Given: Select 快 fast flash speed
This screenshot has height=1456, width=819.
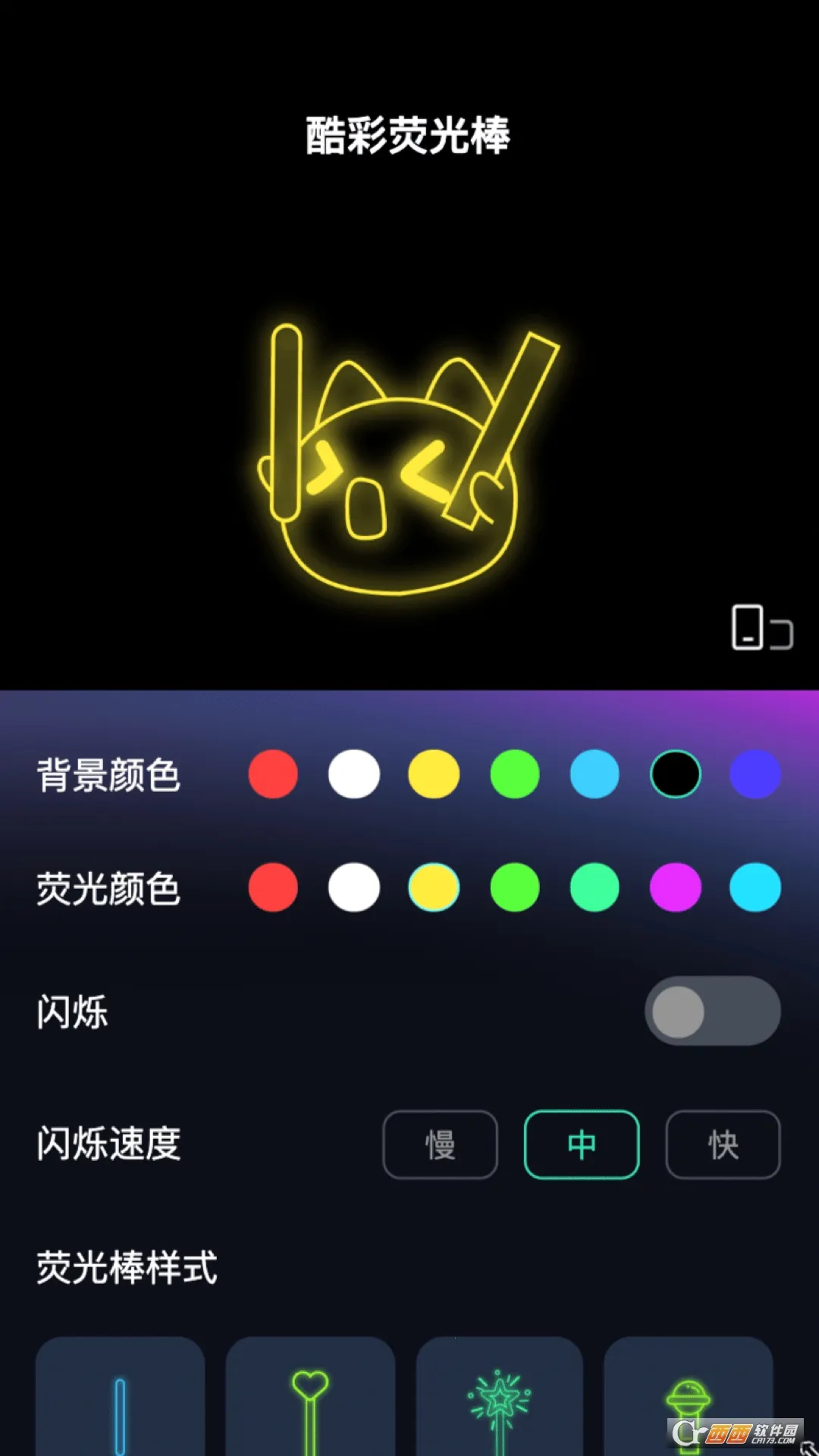Looking at the screenshot, I should (722, 1145).
